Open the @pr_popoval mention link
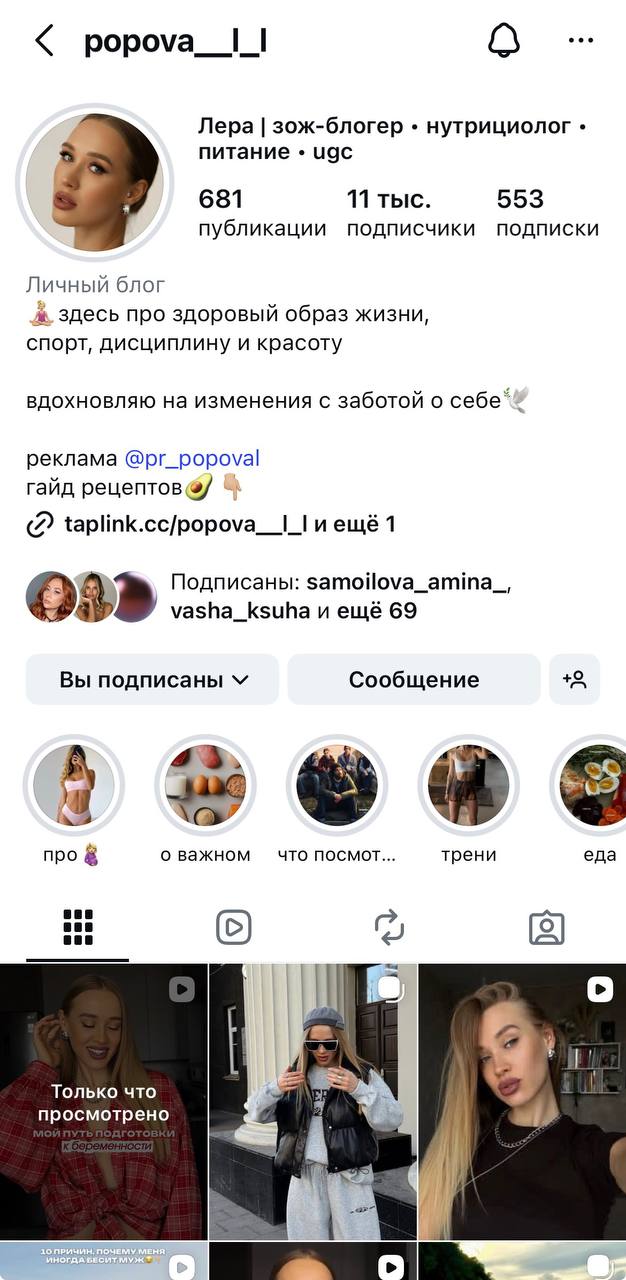 tap(192, 459)
